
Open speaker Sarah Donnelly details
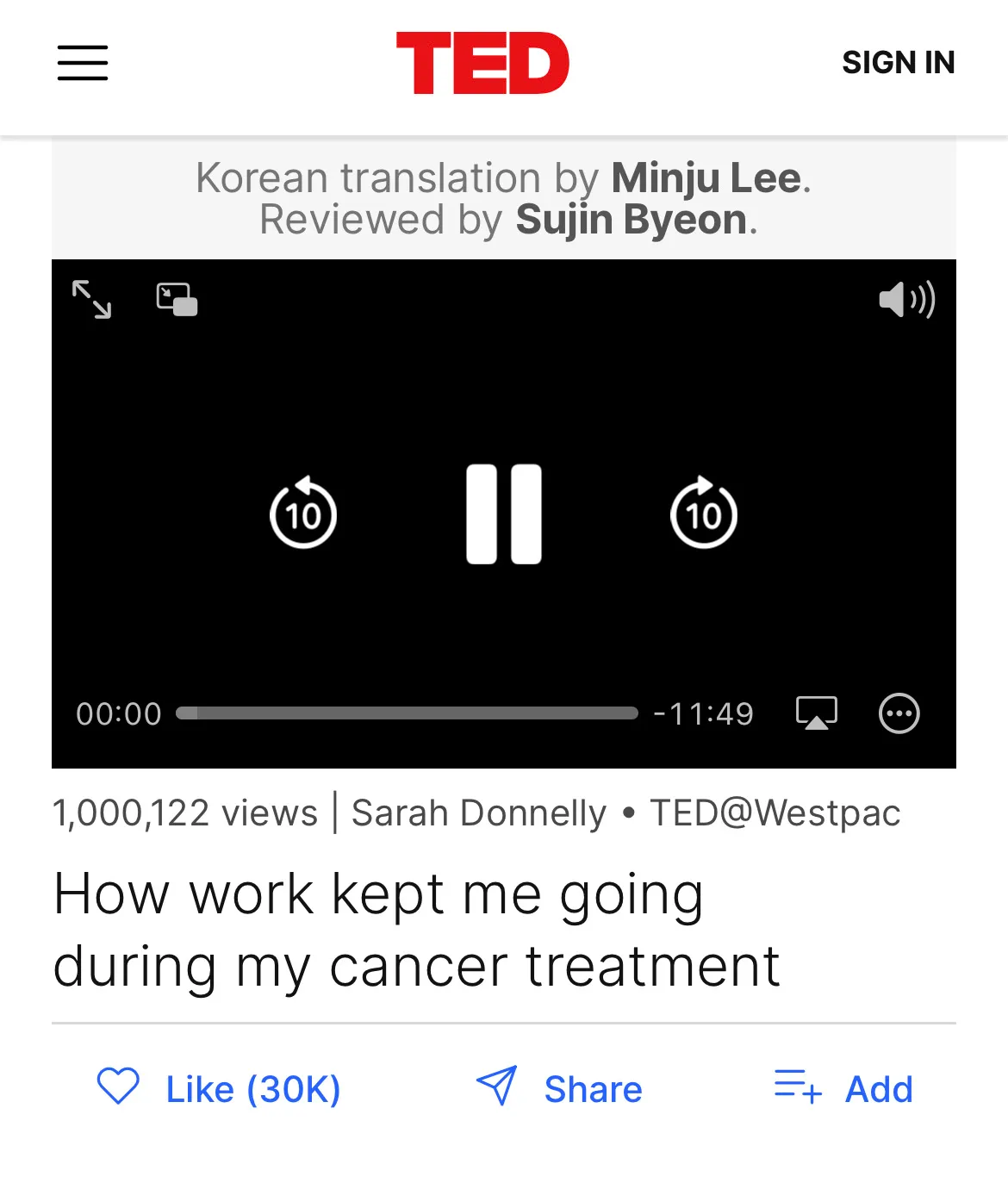pos(477,813)
